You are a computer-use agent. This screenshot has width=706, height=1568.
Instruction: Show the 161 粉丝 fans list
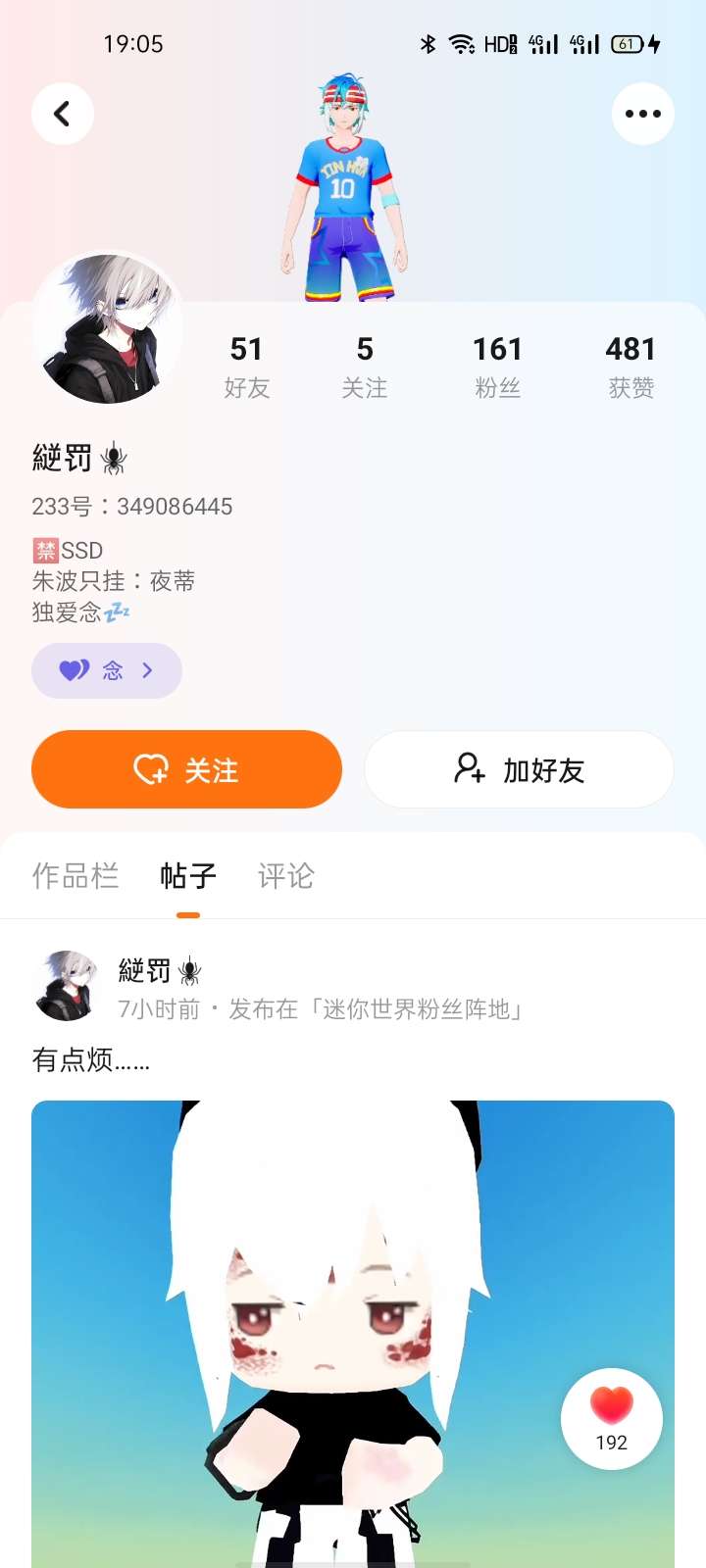pos(497,367)
